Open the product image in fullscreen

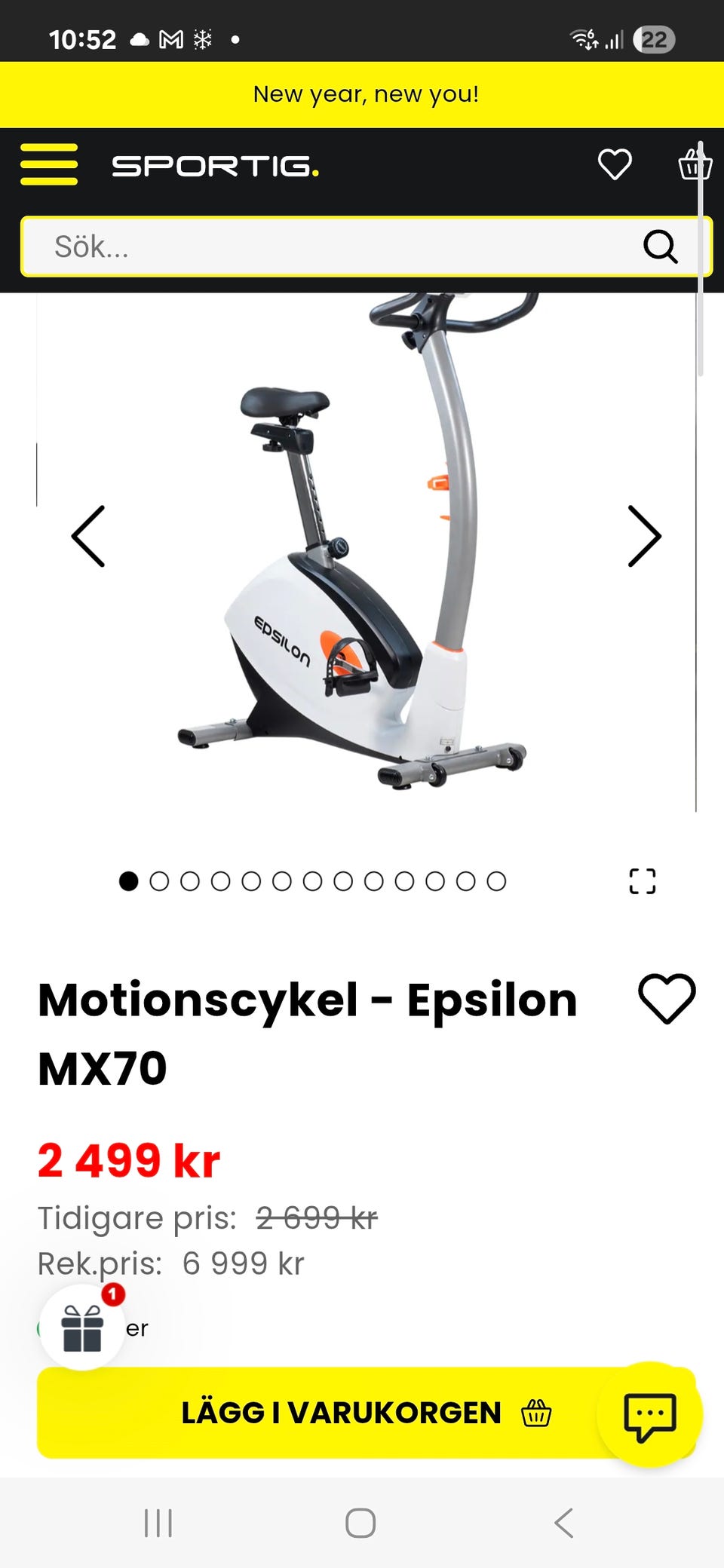[x=643, y=880]
